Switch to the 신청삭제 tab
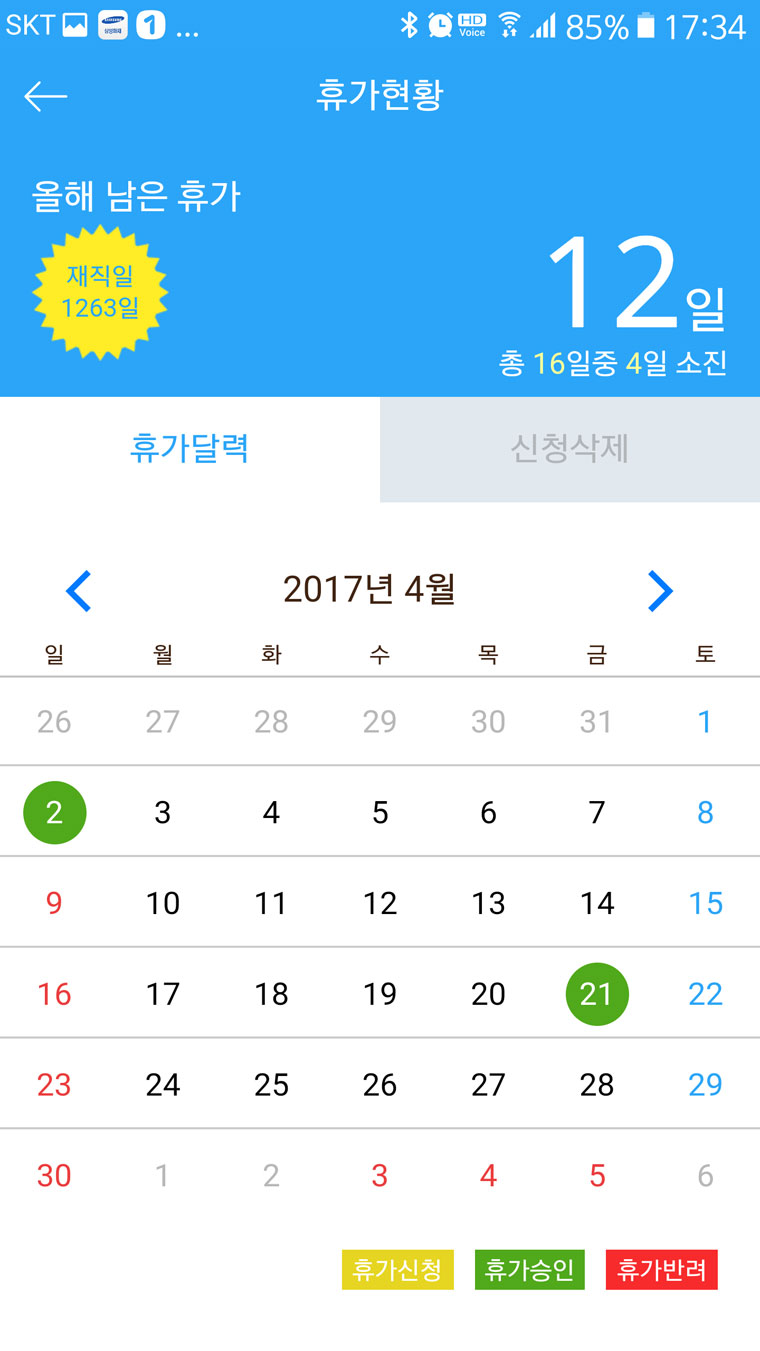The image size is (760, 1351). (569, 449)
